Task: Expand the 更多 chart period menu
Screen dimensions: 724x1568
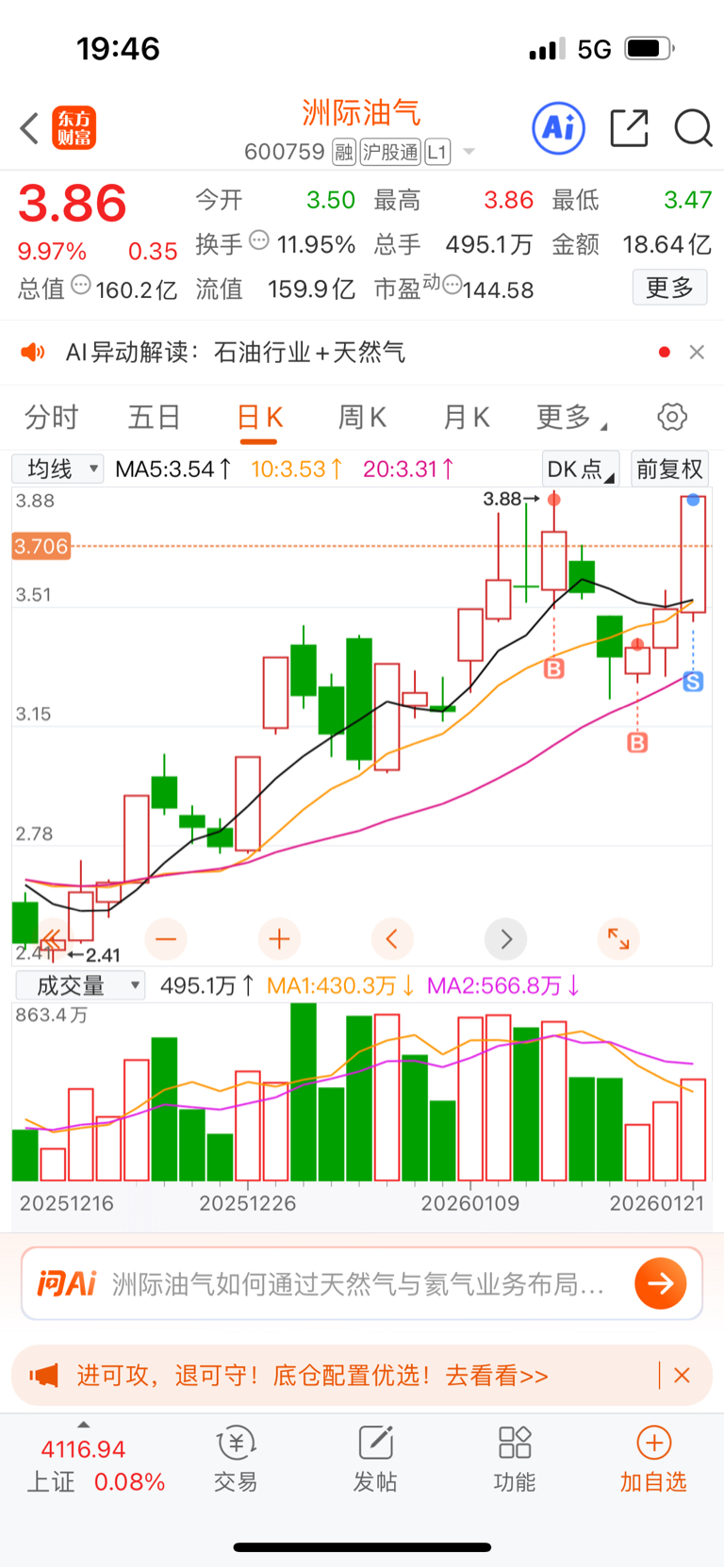Action: coord(569,417)
